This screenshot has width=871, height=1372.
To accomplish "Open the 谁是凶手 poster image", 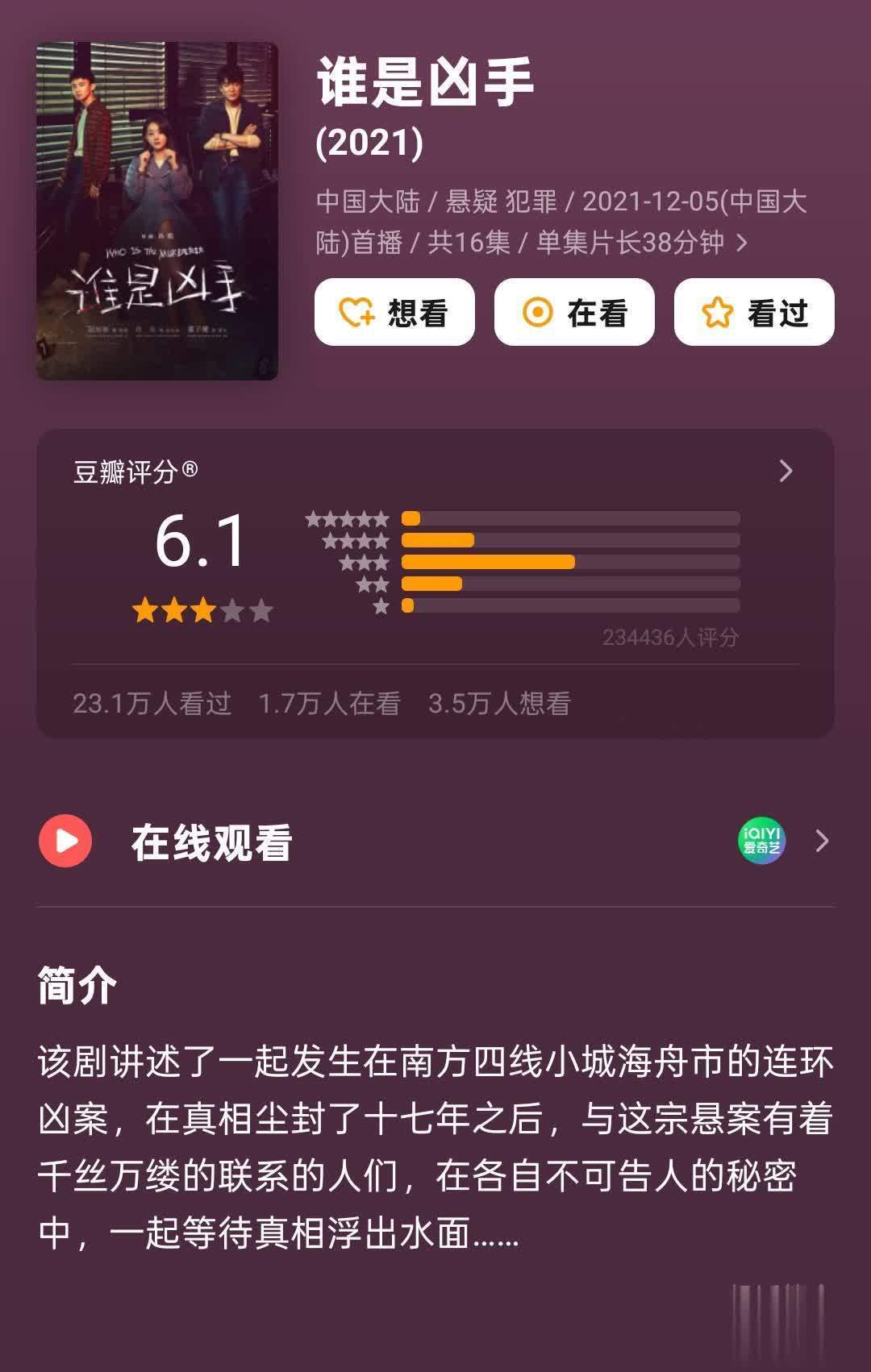I will coord(157,211).
